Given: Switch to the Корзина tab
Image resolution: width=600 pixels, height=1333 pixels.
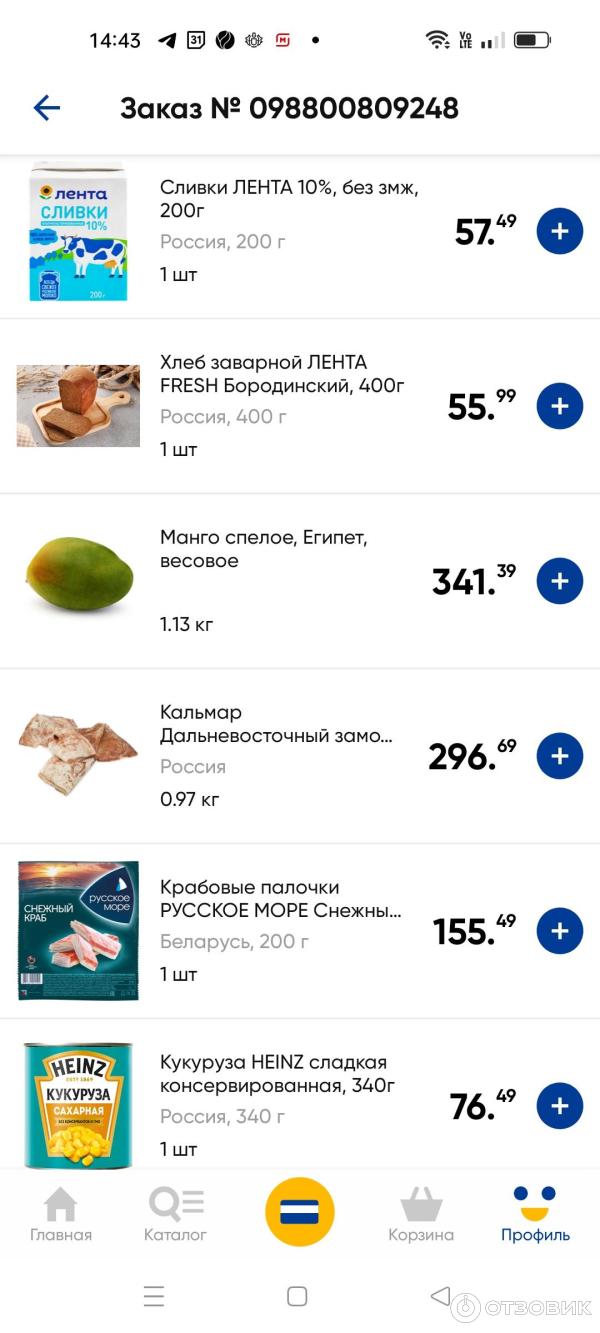Looking at the screenshot, I should (421, 1214).
